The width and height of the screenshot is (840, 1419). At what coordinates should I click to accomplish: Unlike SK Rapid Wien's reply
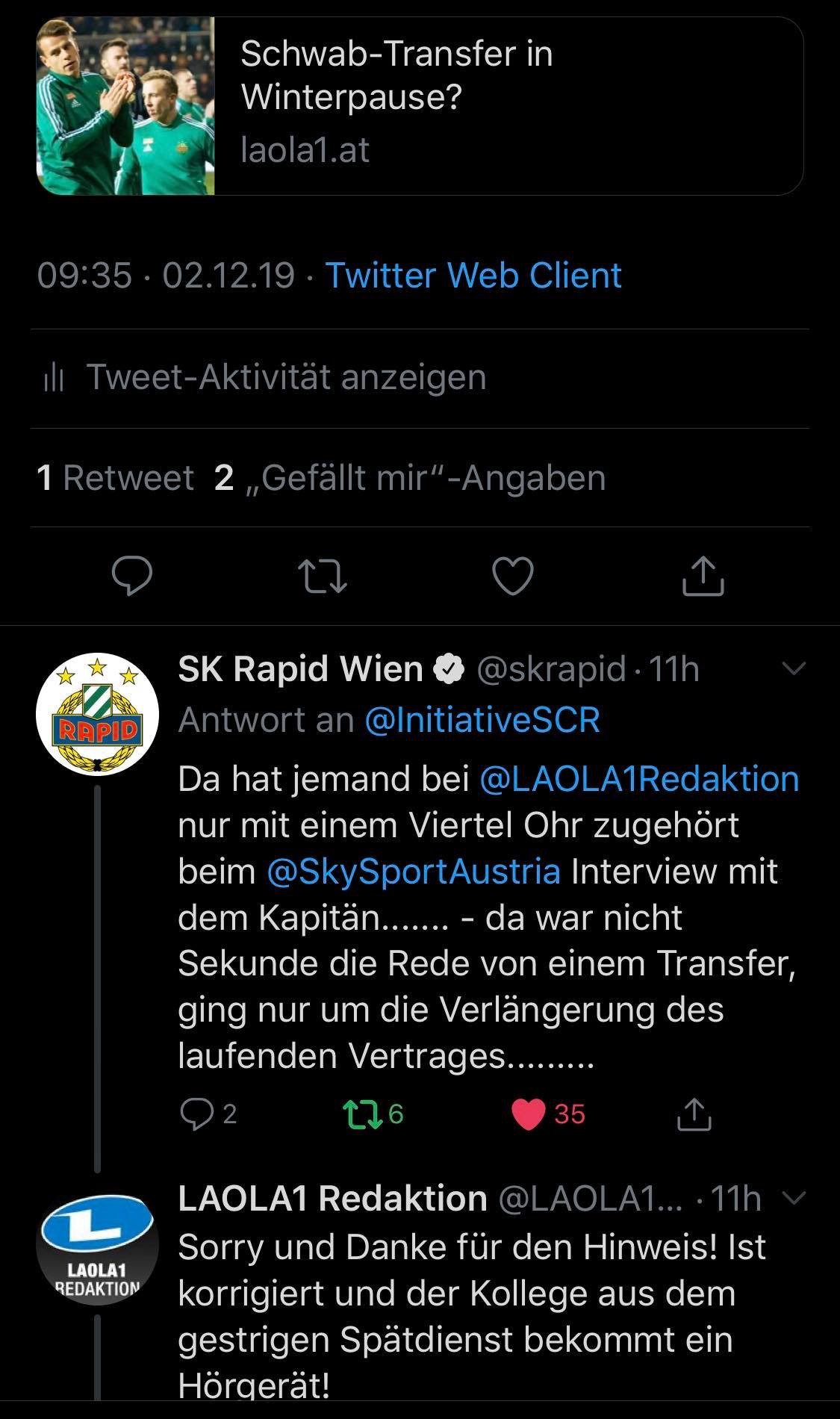tap(529, 1114)
